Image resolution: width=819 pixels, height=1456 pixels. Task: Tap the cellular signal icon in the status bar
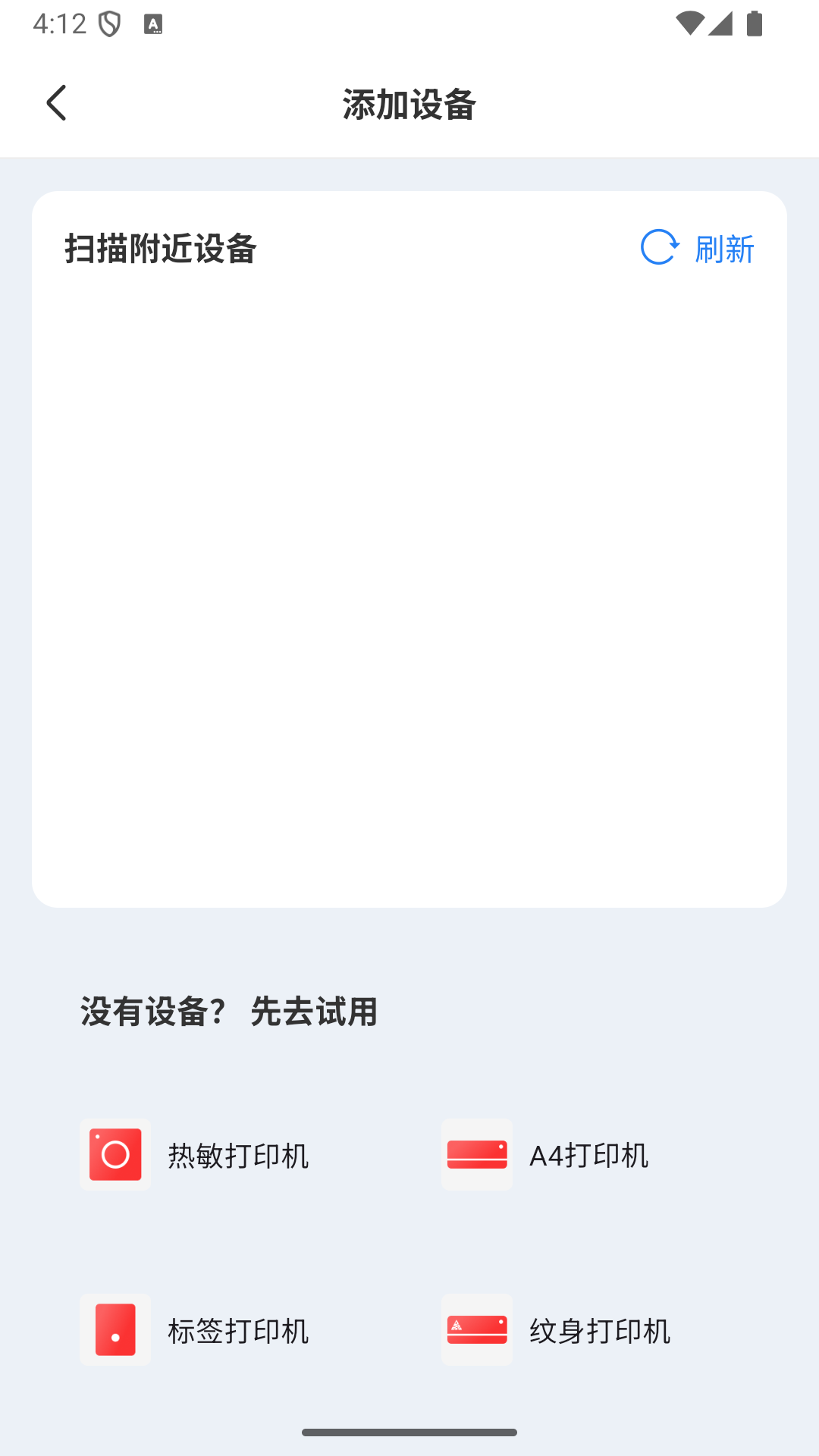click(x=720, y=22)
